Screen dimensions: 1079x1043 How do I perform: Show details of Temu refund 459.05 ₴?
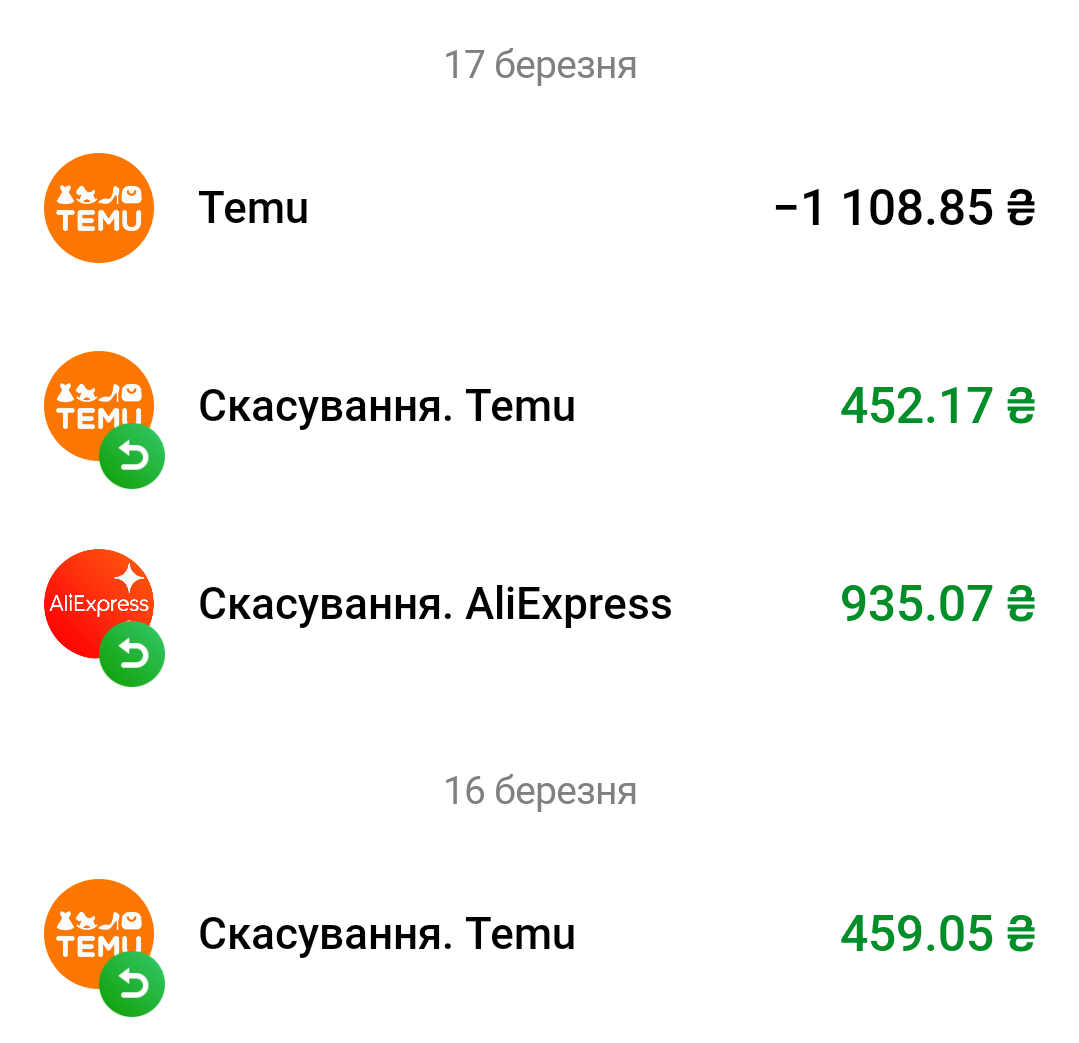coord(540,934)
